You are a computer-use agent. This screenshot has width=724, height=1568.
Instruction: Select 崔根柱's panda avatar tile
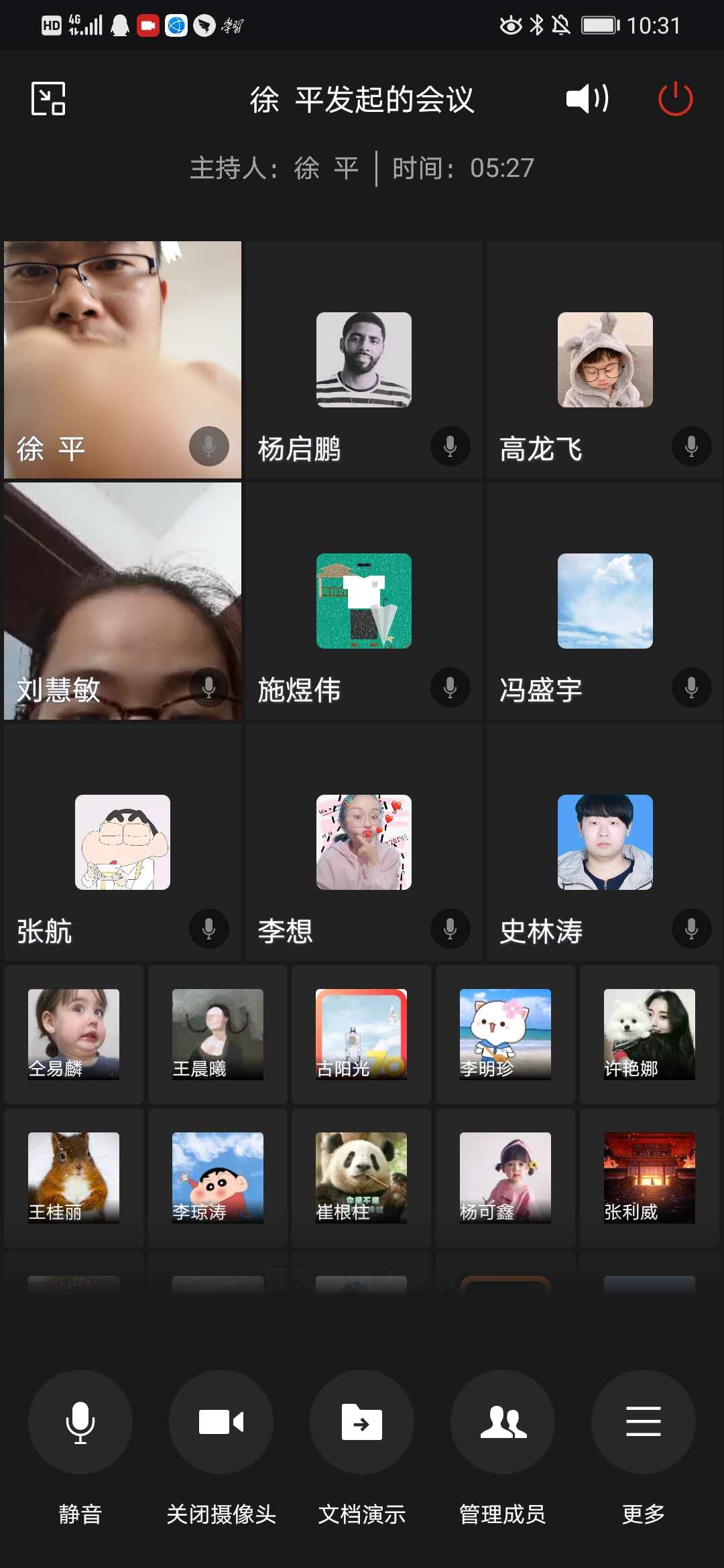pyautogui.click(x=361, y=1178)
